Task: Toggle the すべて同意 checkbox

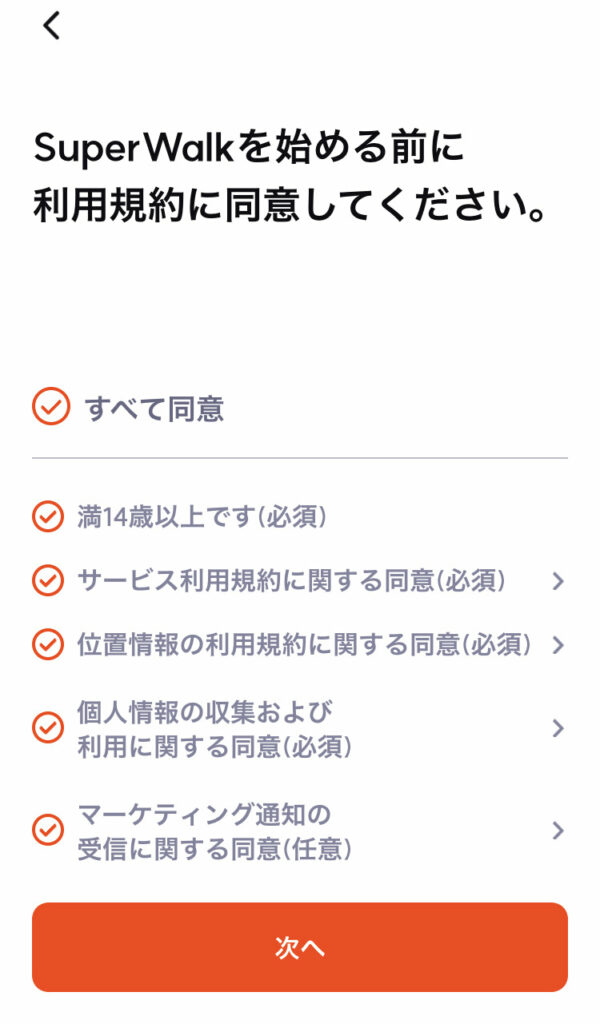Action: coord(51,407)
